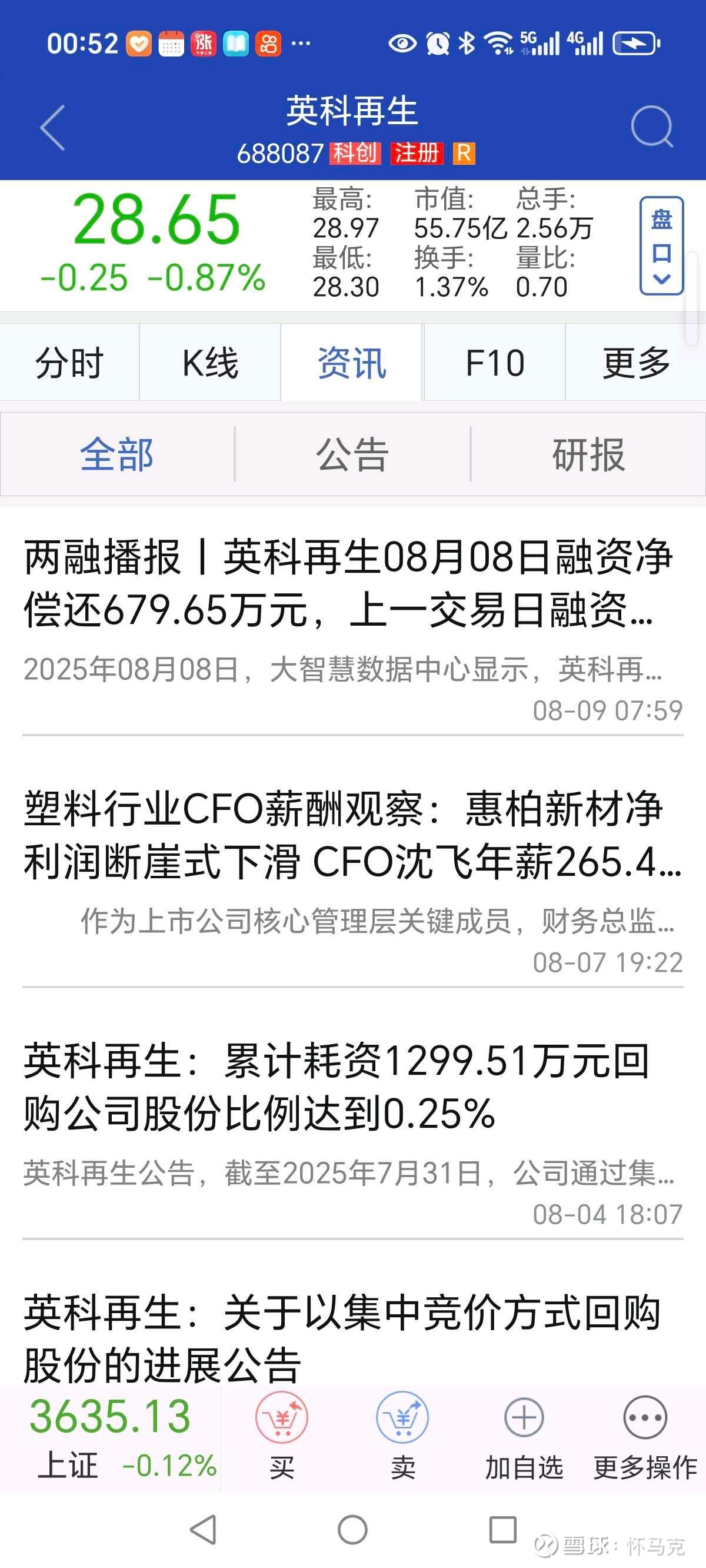706x1568 pixels.
Task: Go back using the top-left arrow
Action: coord(52,128)
